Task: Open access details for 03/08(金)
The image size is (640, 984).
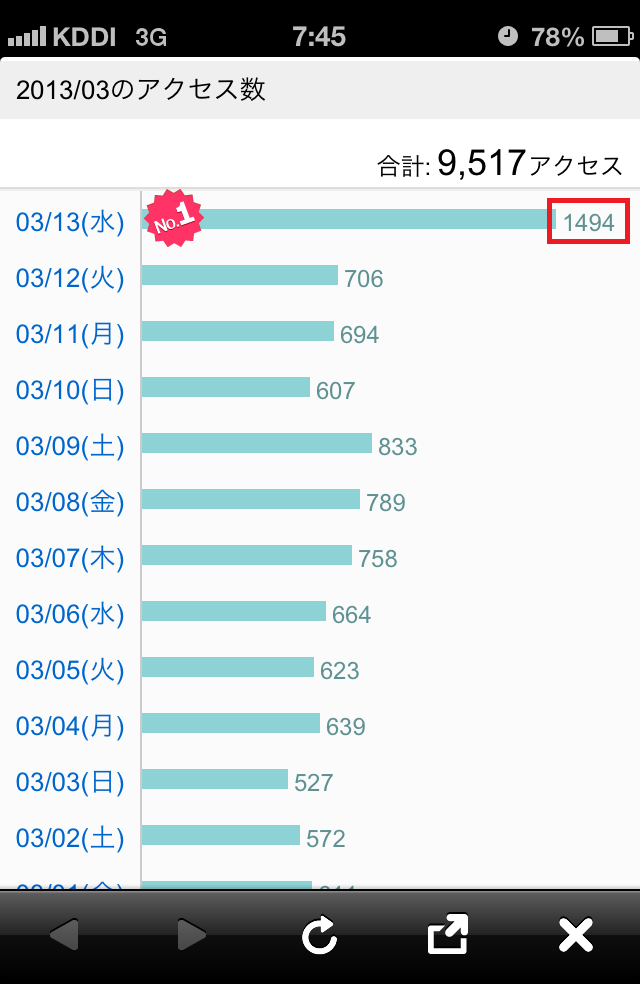Action: pyautogui.click(x=70, y=502)
